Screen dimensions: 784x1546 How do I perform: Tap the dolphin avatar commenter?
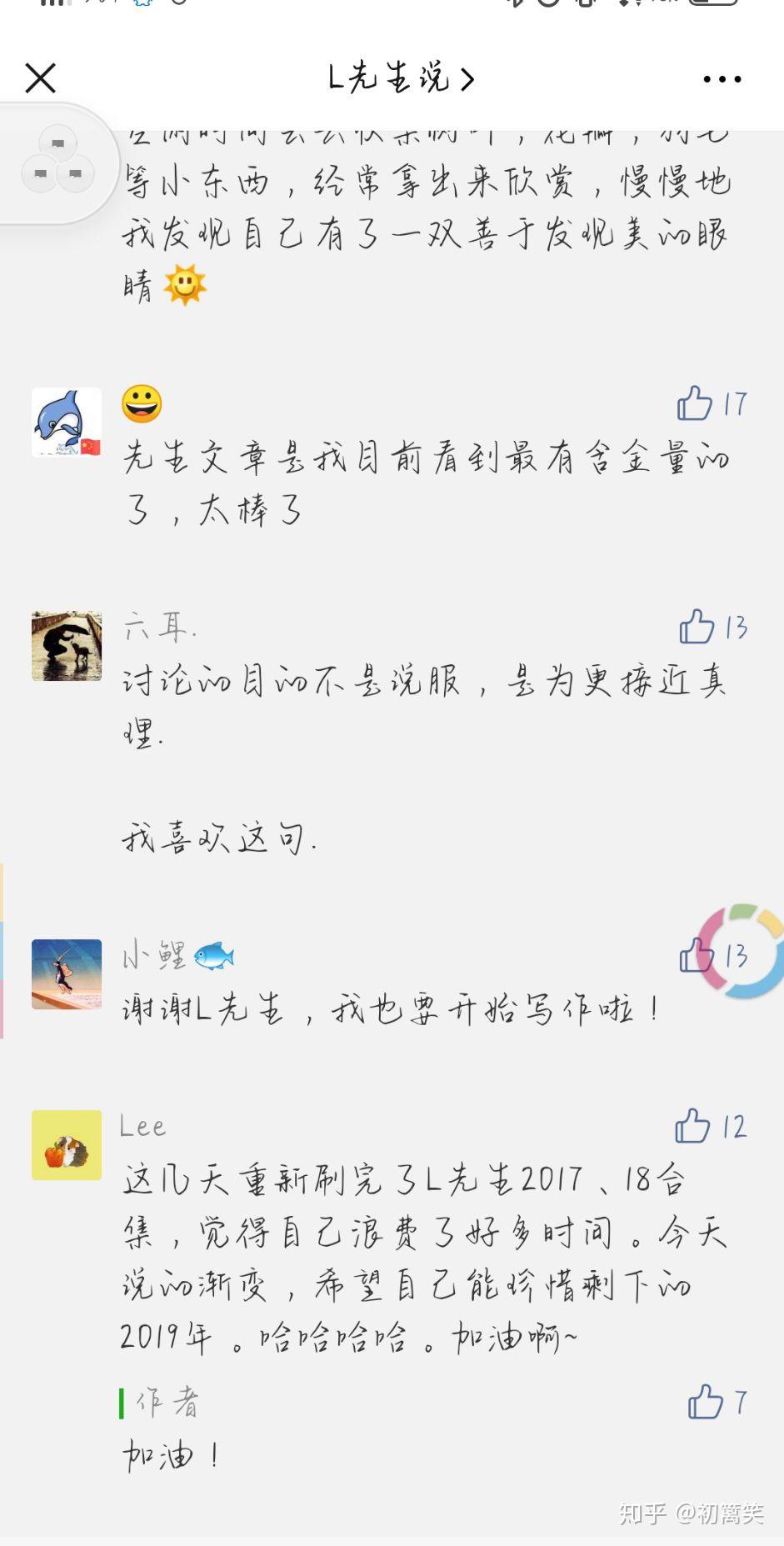pos(67,423)
